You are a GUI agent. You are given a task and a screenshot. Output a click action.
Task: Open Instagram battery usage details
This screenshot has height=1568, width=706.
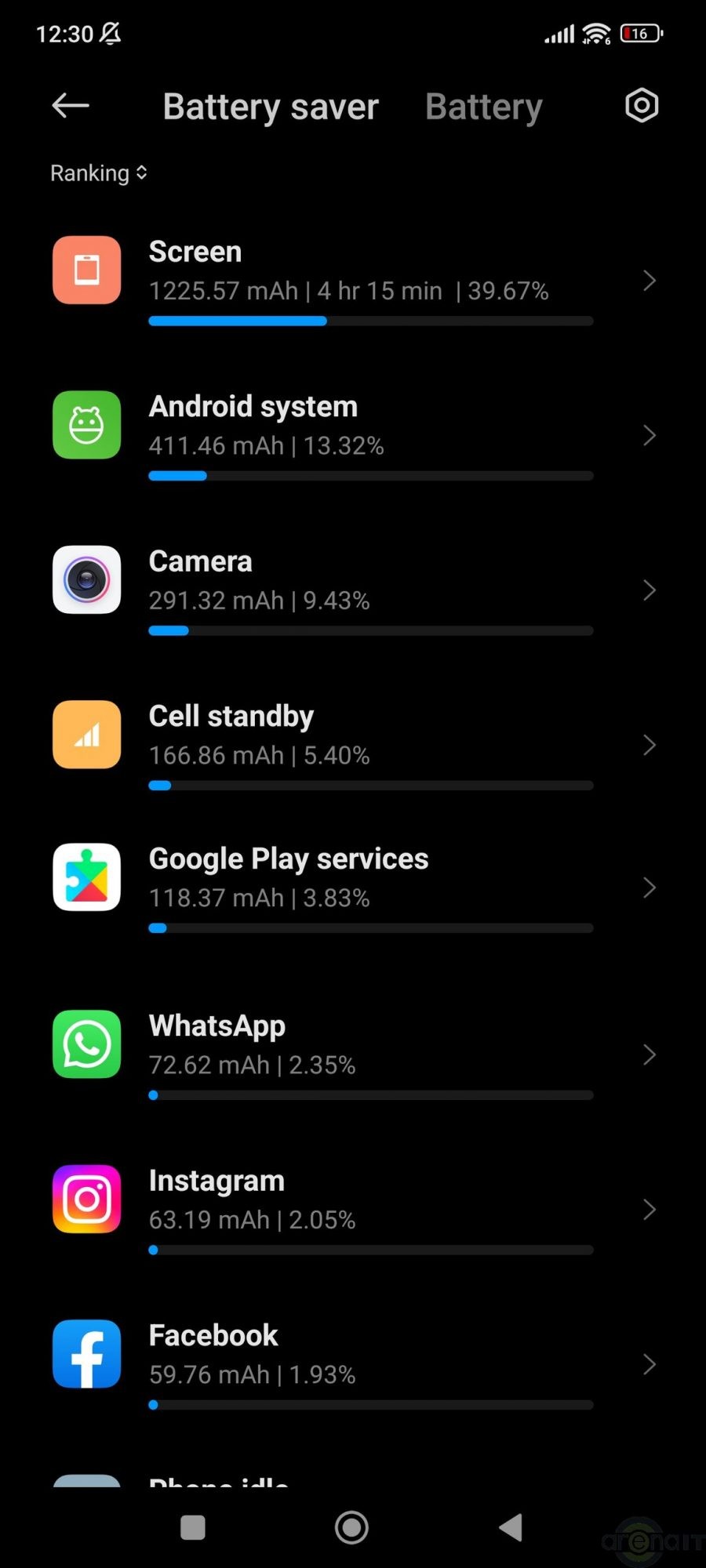(353, 1209)
